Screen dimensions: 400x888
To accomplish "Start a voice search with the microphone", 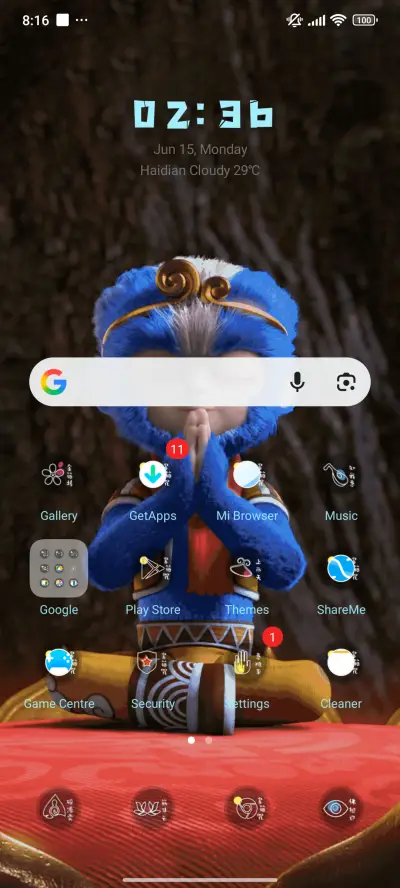I will [297, 382].
